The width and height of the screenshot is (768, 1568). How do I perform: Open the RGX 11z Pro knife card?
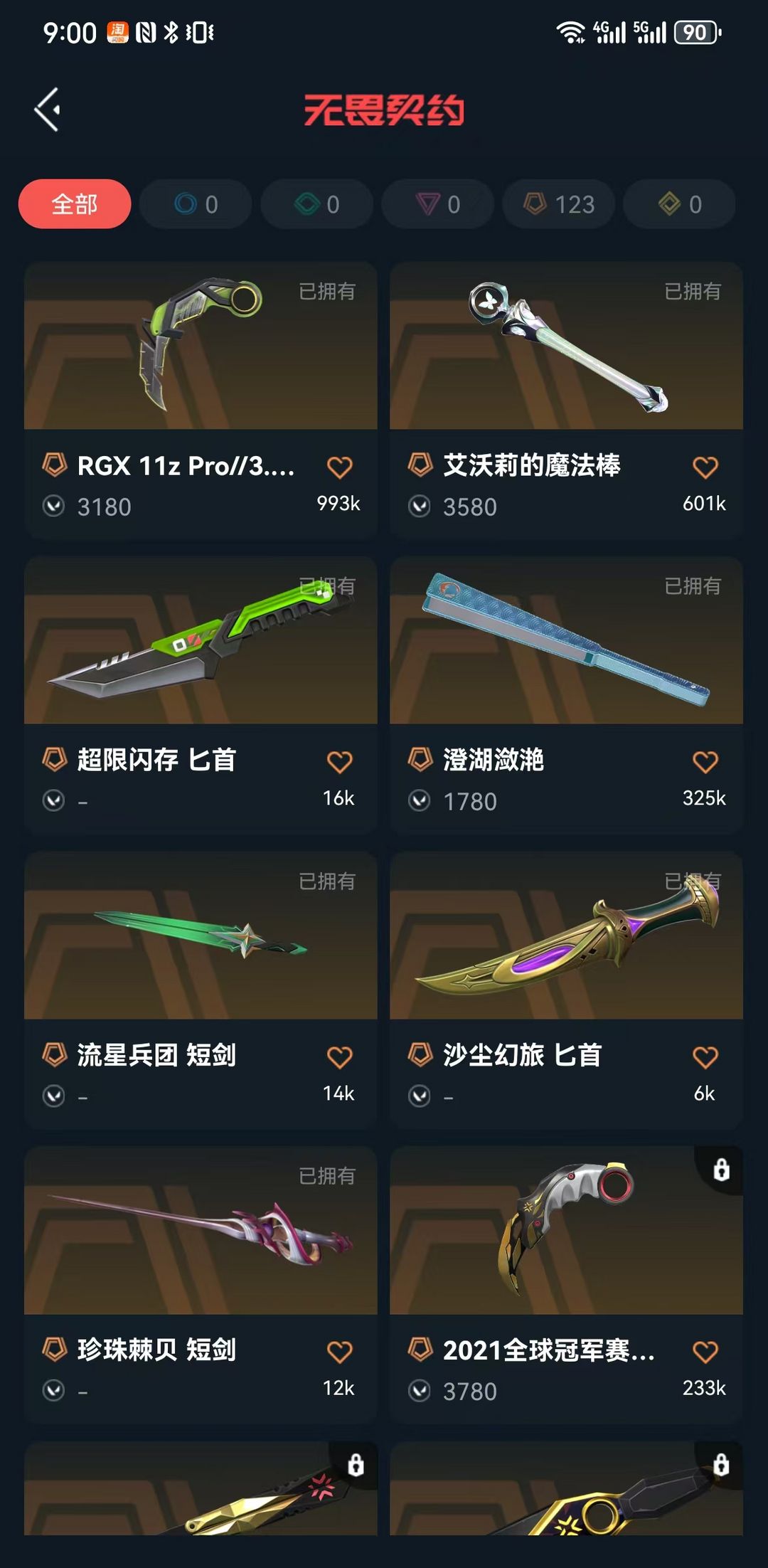click(201, 400)
